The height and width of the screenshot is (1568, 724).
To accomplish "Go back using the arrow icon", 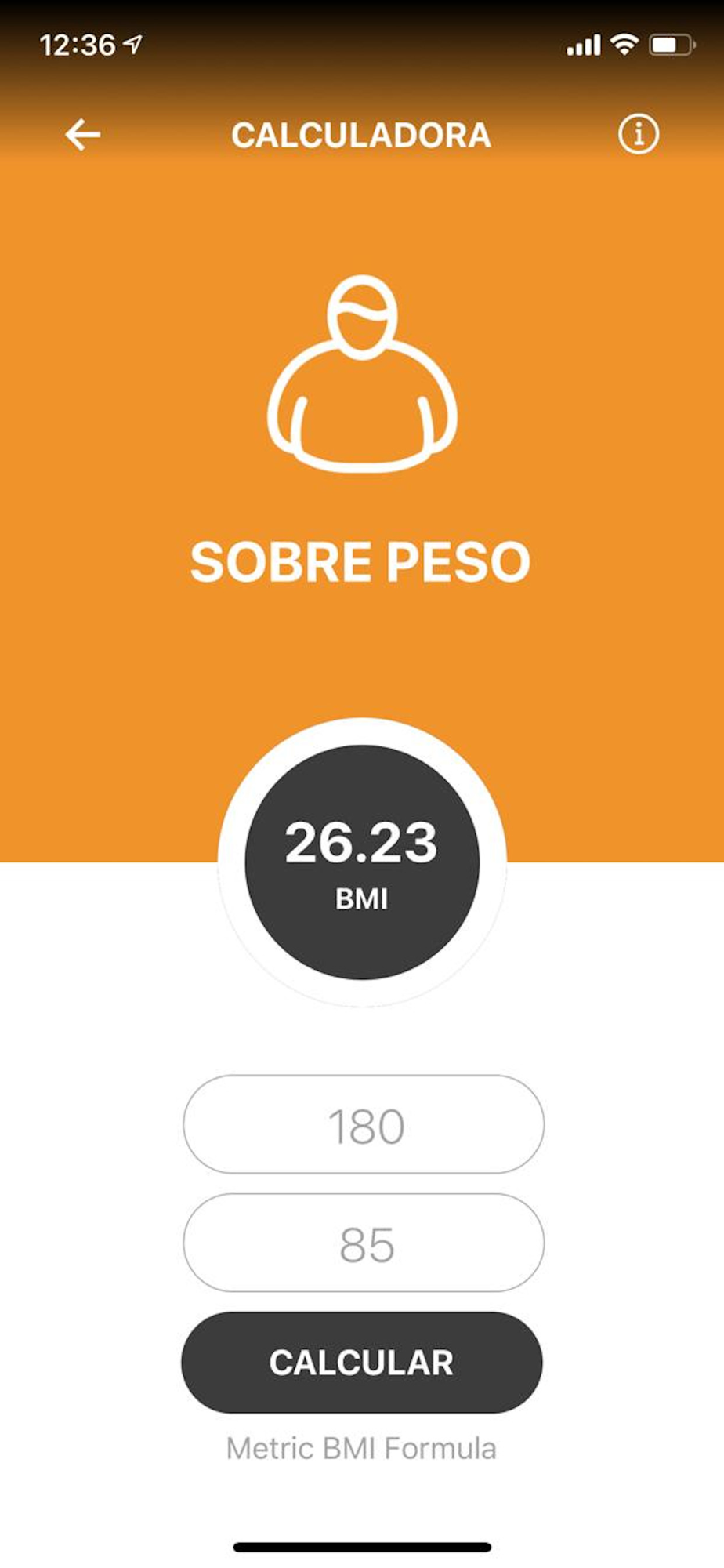I will tap(82, 135).
